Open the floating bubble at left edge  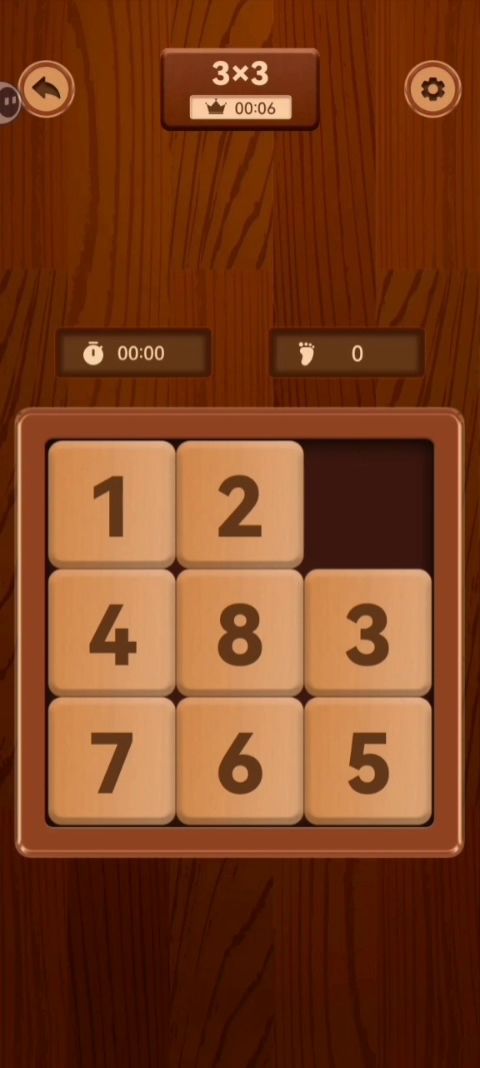pyautogui.click(x=8, y=103)
